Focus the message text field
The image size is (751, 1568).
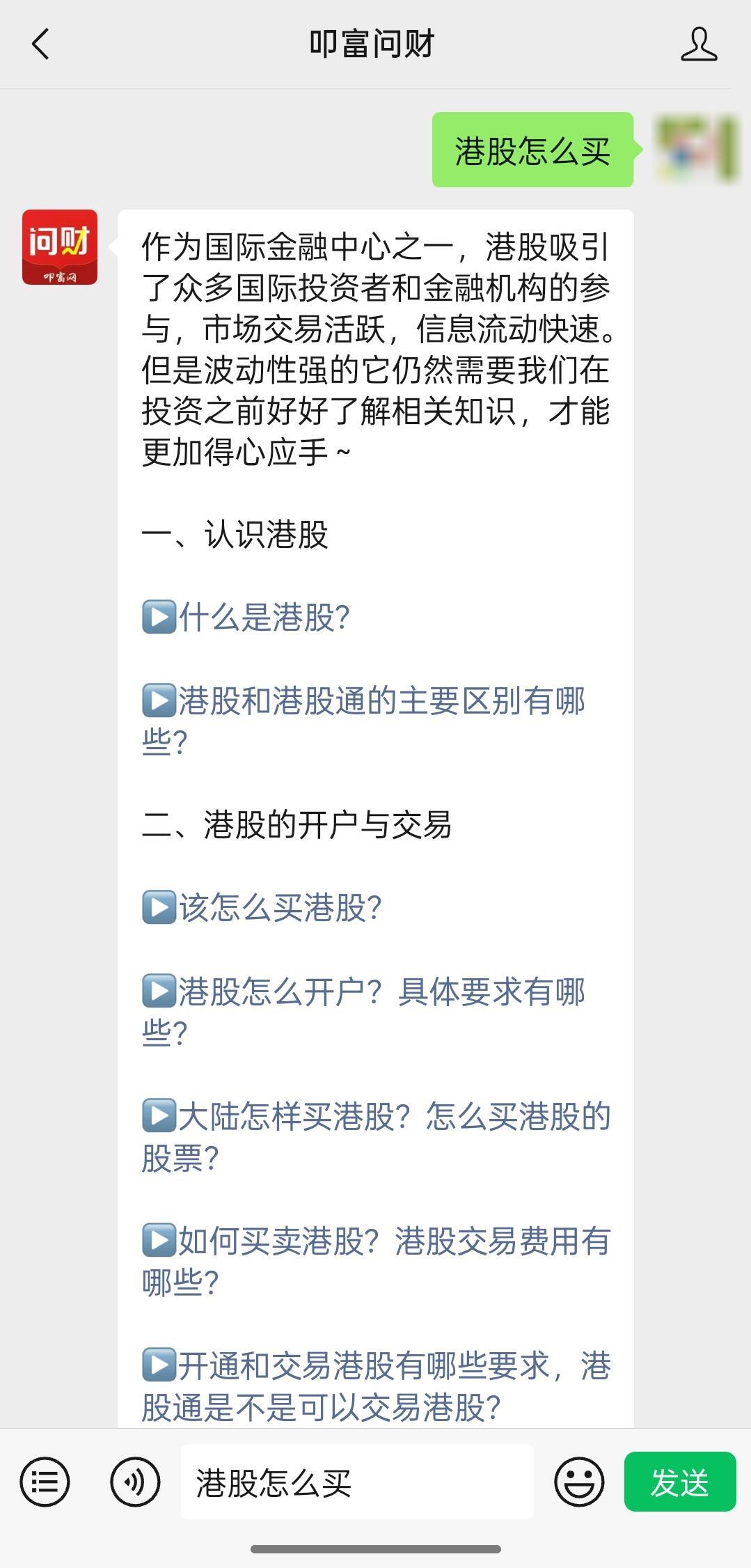click(x=356, y=1482)
